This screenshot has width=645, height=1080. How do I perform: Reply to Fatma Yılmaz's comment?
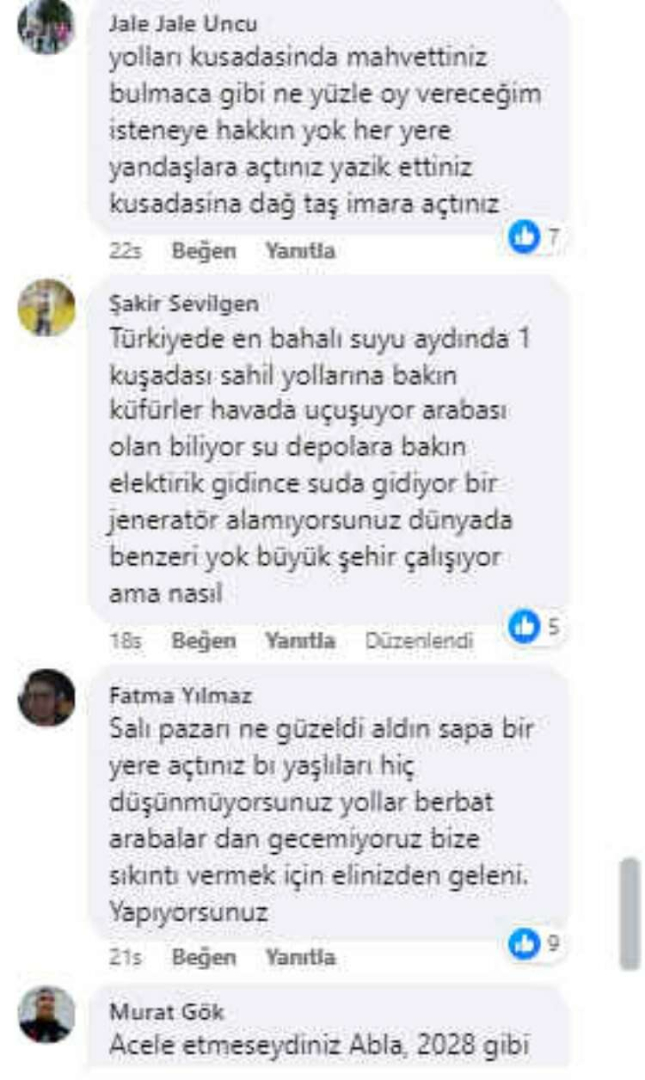pos(299,957)
